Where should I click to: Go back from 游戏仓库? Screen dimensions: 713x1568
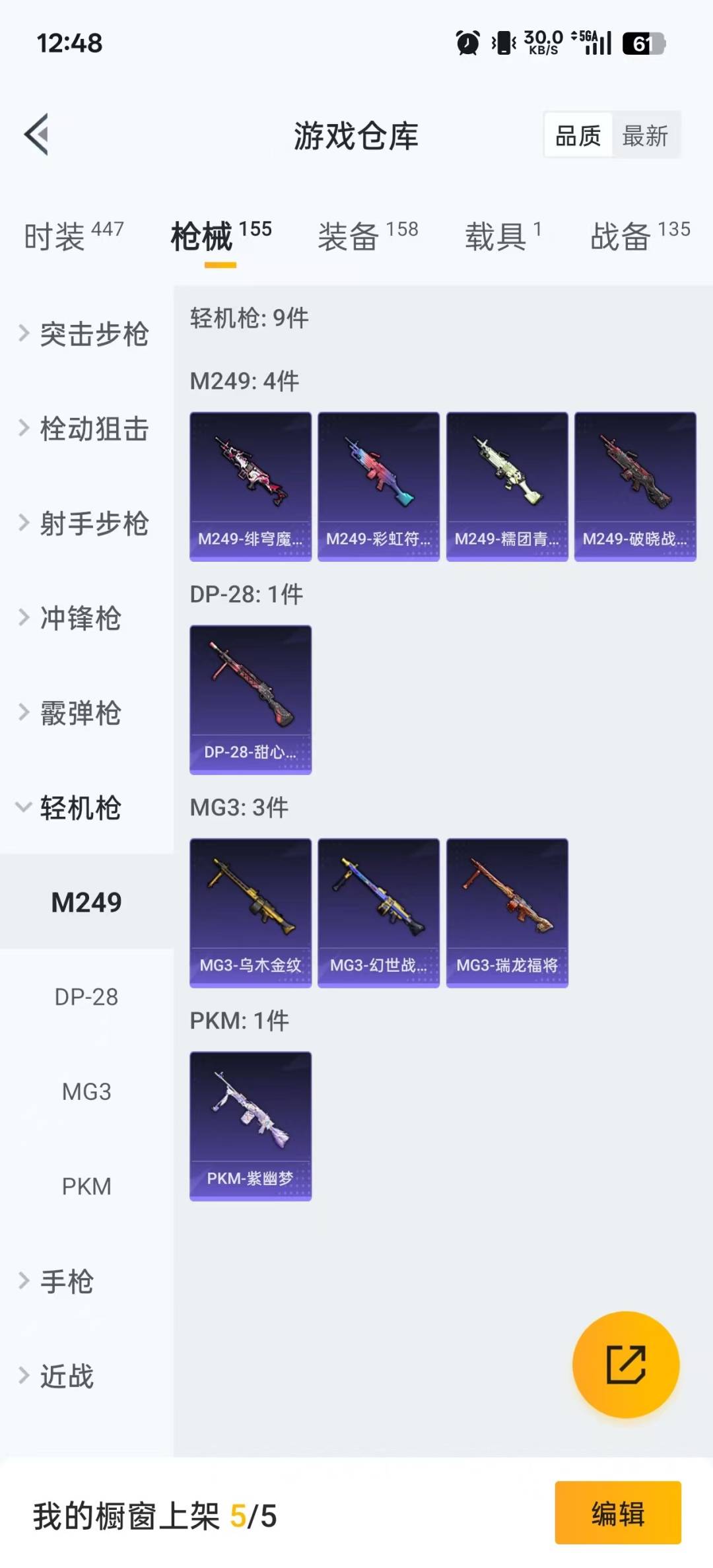click(x=37, y=135)
